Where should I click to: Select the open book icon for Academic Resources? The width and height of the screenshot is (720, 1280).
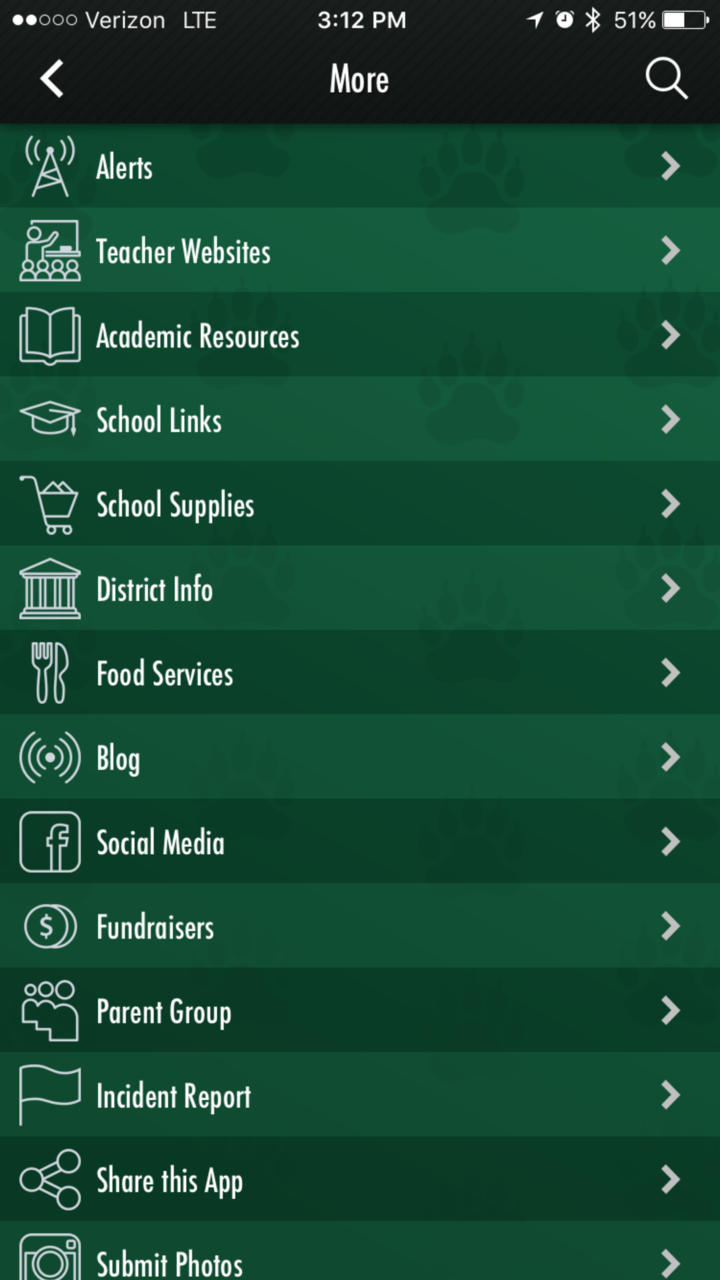click(x=50, y=335)
